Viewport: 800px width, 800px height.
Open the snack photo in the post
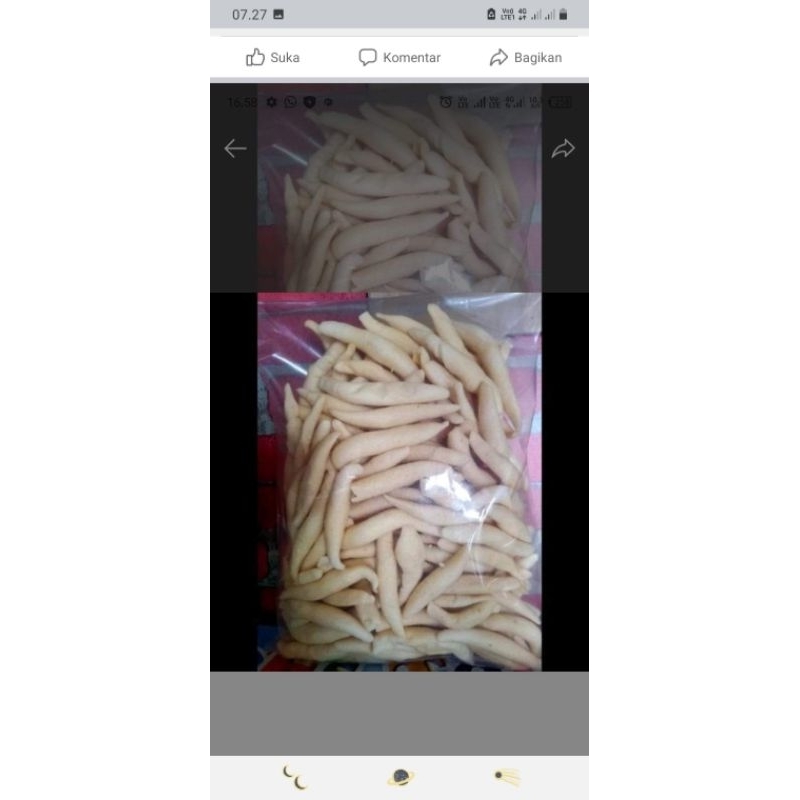(x=399, y=480)
